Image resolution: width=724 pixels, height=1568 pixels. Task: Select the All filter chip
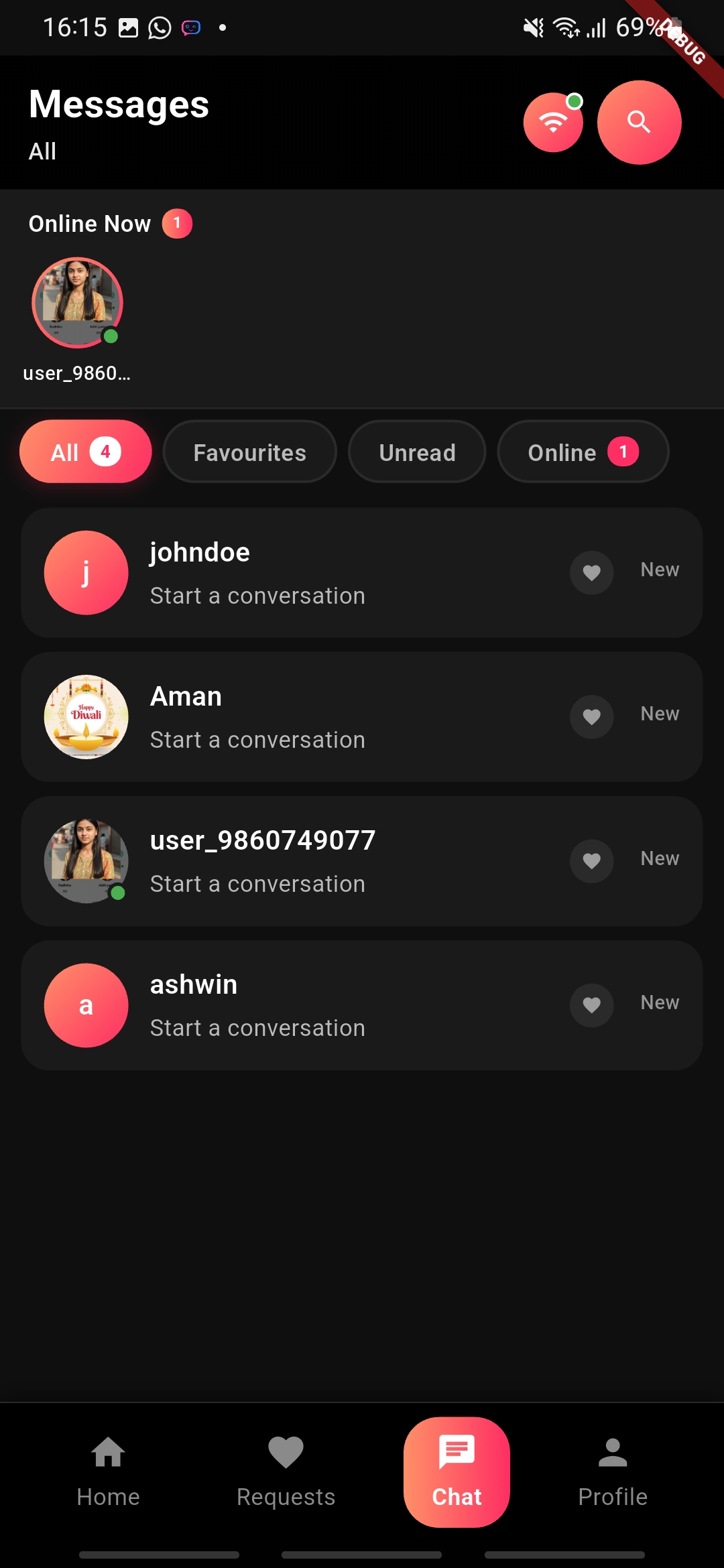(x=85, y=452)
